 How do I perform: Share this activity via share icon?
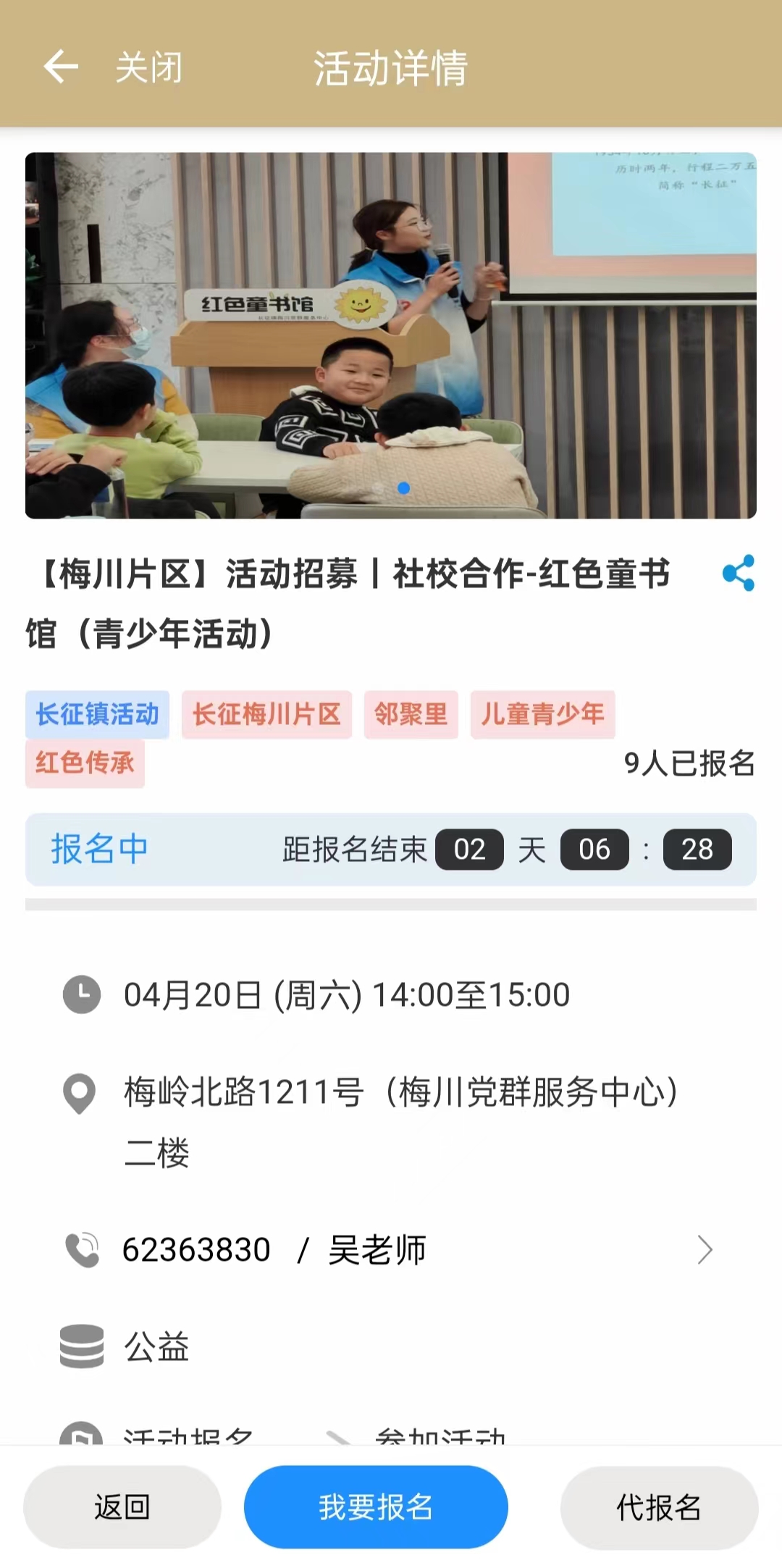tap(739, 573)
